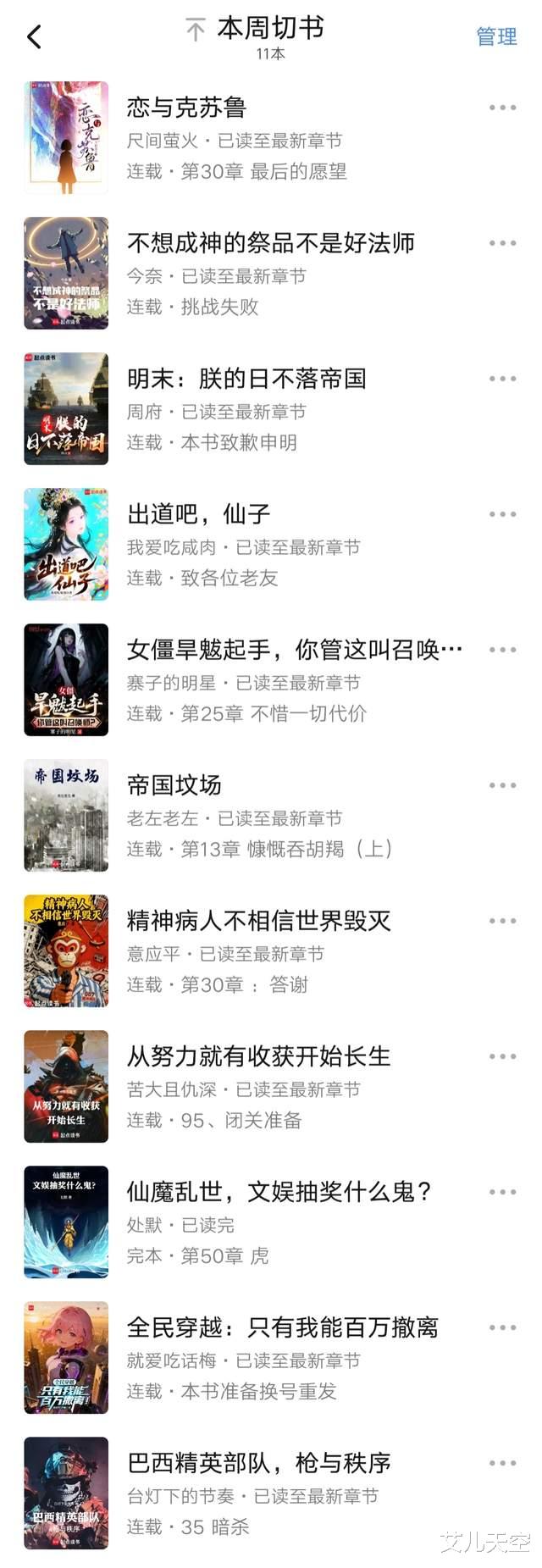This screenshot has width=542, height=1568.
Task: Open the book 从努力就有收获开始长生
Action: 258,1056
